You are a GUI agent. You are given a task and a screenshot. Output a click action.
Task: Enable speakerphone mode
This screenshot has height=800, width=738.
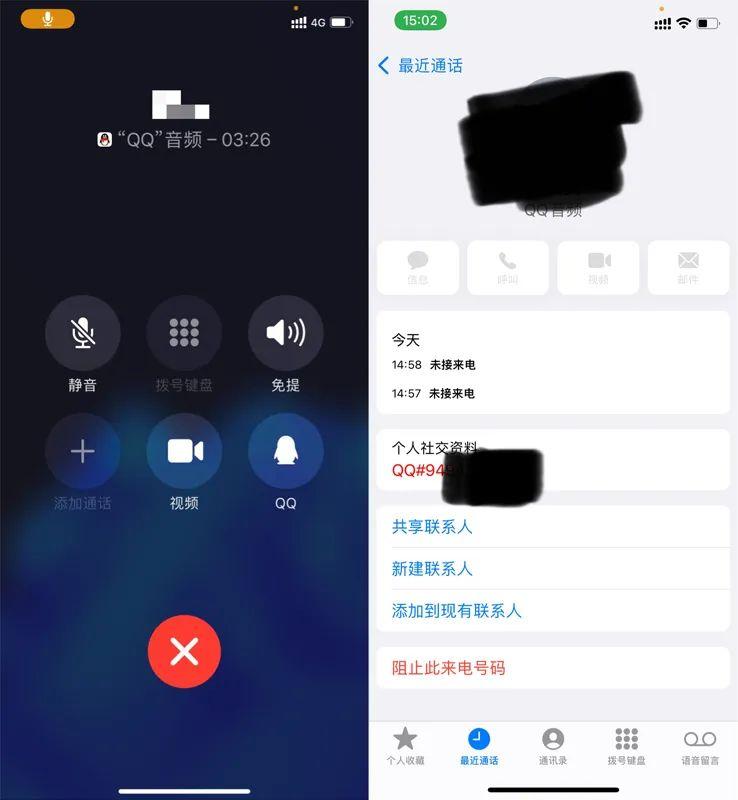[285, 332]
